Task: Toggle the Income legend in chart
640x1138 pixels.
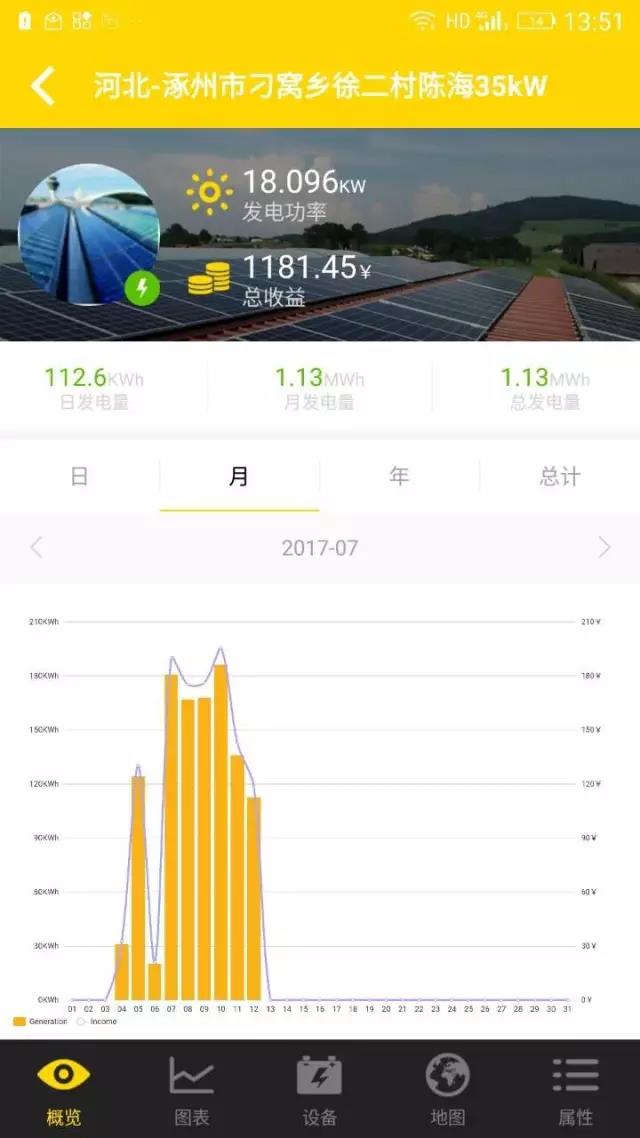Action: click(99, 1021)
